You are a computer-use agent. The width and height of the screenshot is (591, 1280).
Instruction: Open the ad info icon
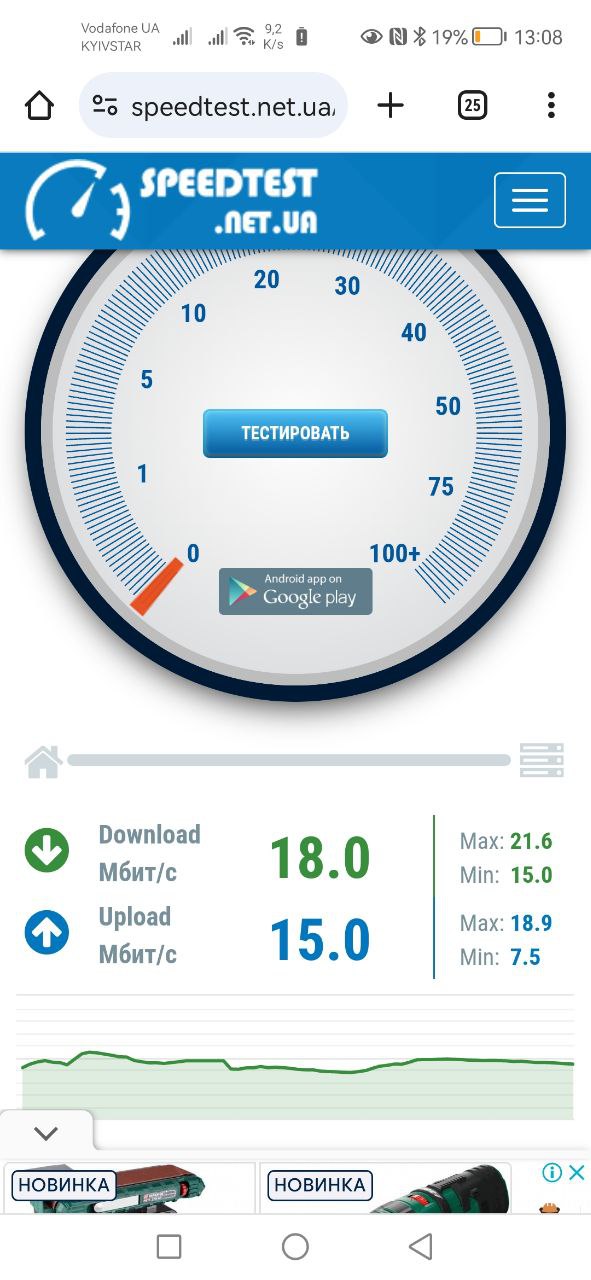coord(551,1173)
